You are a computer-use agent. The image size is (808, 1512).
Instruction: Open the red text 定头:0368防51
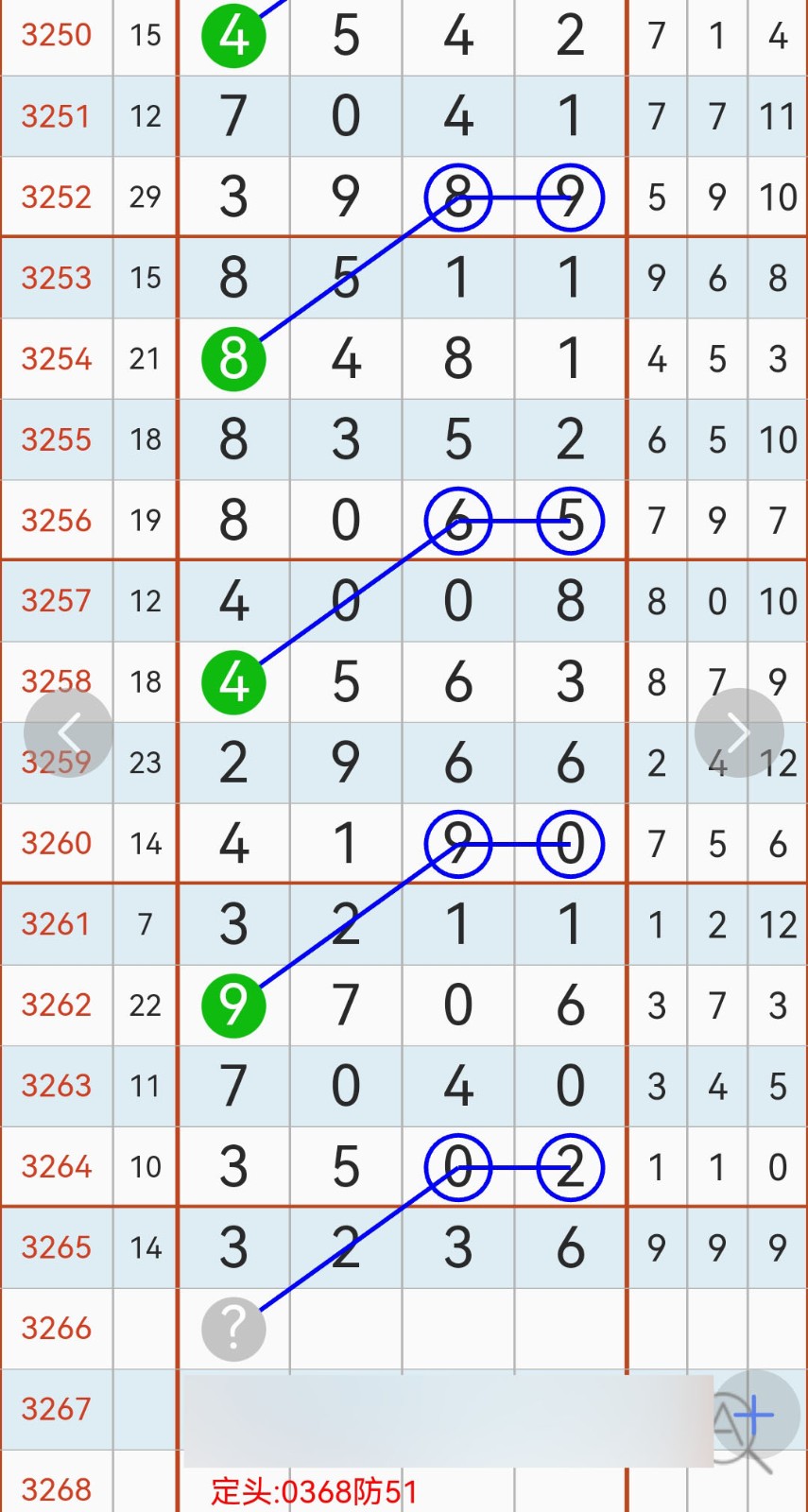312,1490
